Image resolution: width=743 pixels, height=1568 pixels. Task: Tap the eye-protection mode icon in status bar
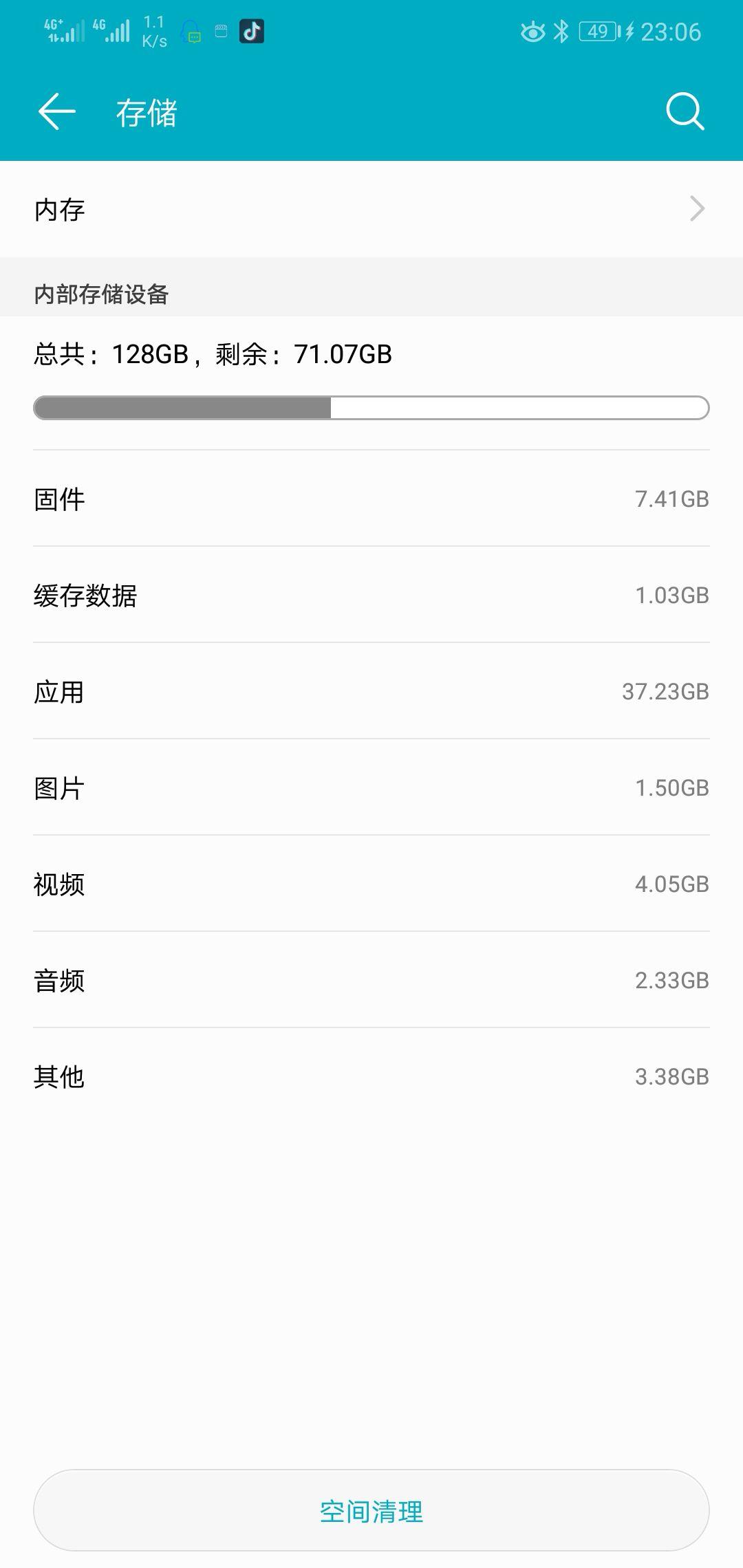533,32
